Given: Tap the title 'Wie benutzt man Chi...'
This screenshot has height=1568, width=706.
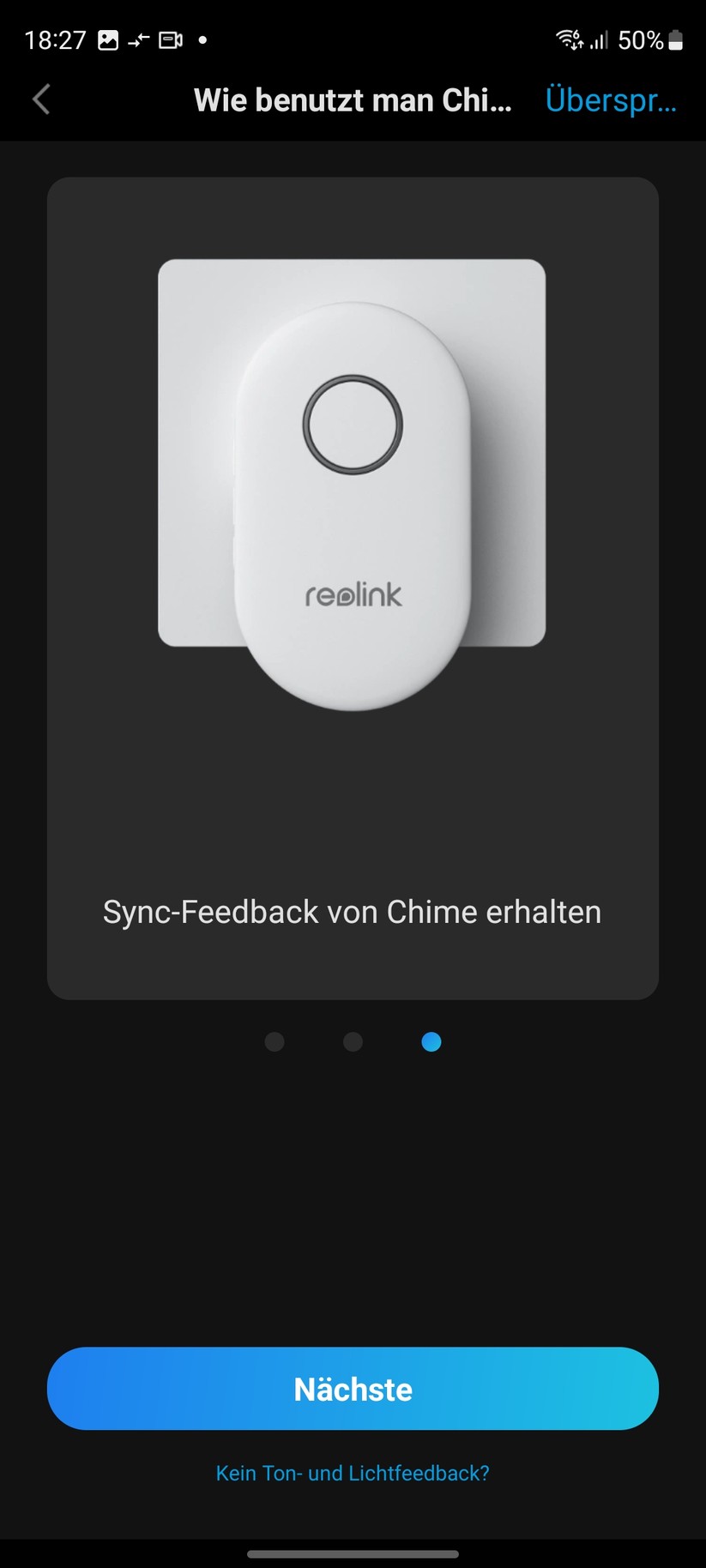Looking at the screenshot, I should [x=352, y=100].
